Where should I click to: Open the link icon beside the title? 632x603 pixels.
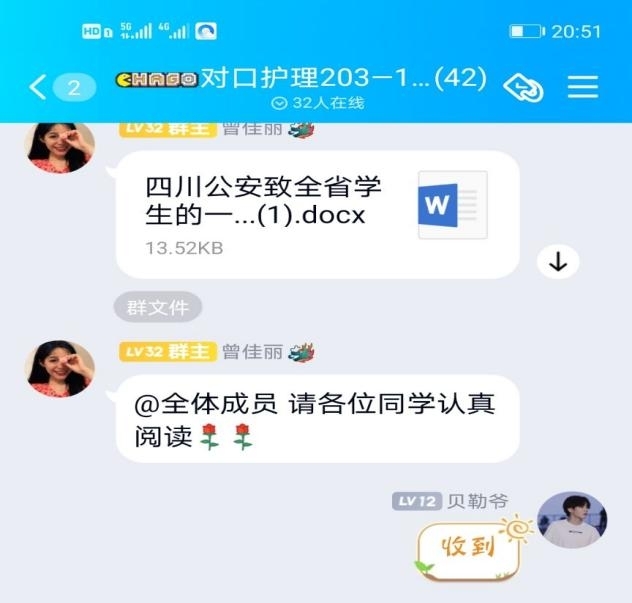[522, 87]
